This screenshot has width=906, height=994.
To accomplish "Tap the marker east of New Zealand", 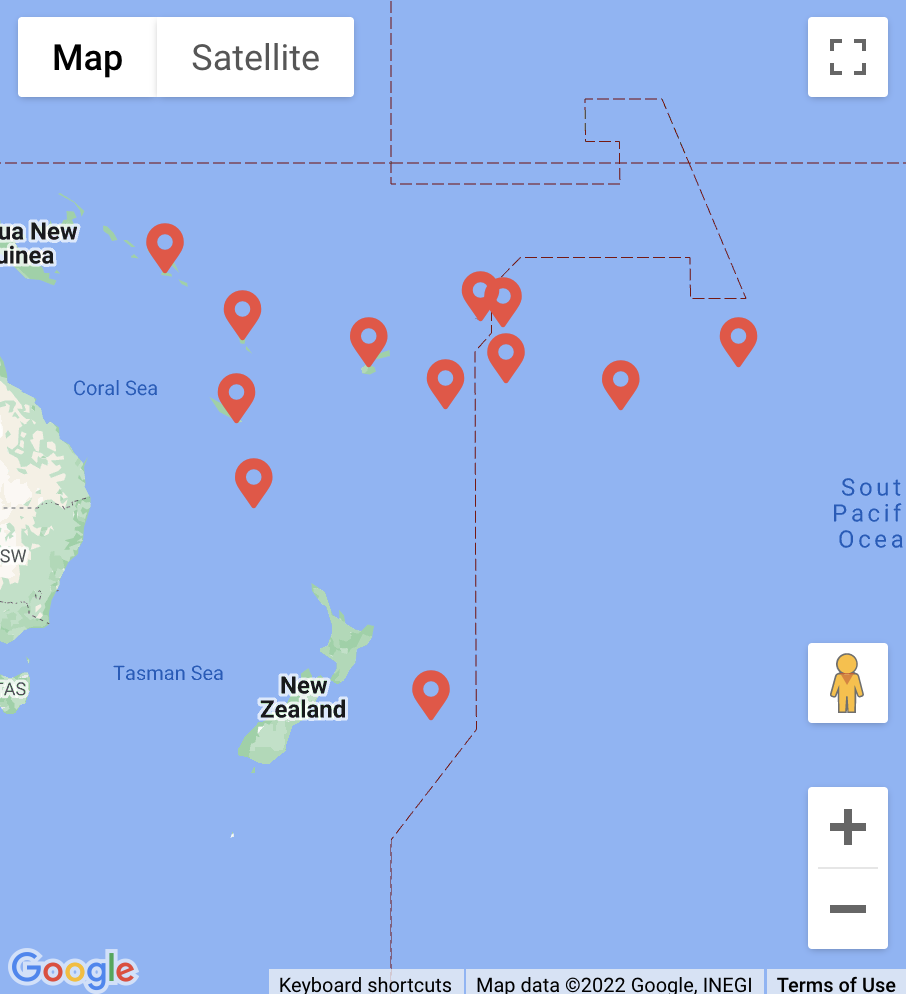I will [x=431, y=691].
